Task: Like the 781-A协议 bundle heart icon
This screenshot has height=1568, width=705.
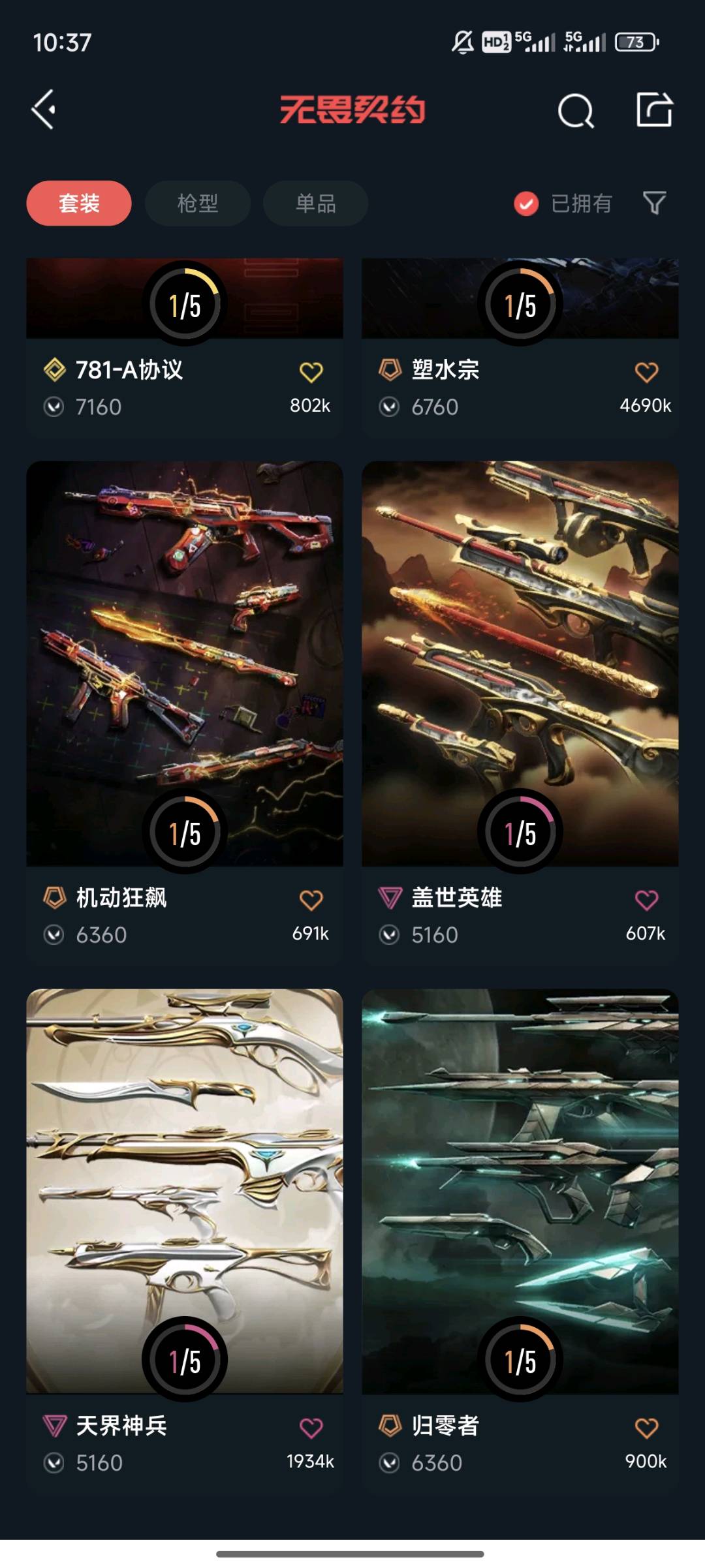Action: click(311, 372)
